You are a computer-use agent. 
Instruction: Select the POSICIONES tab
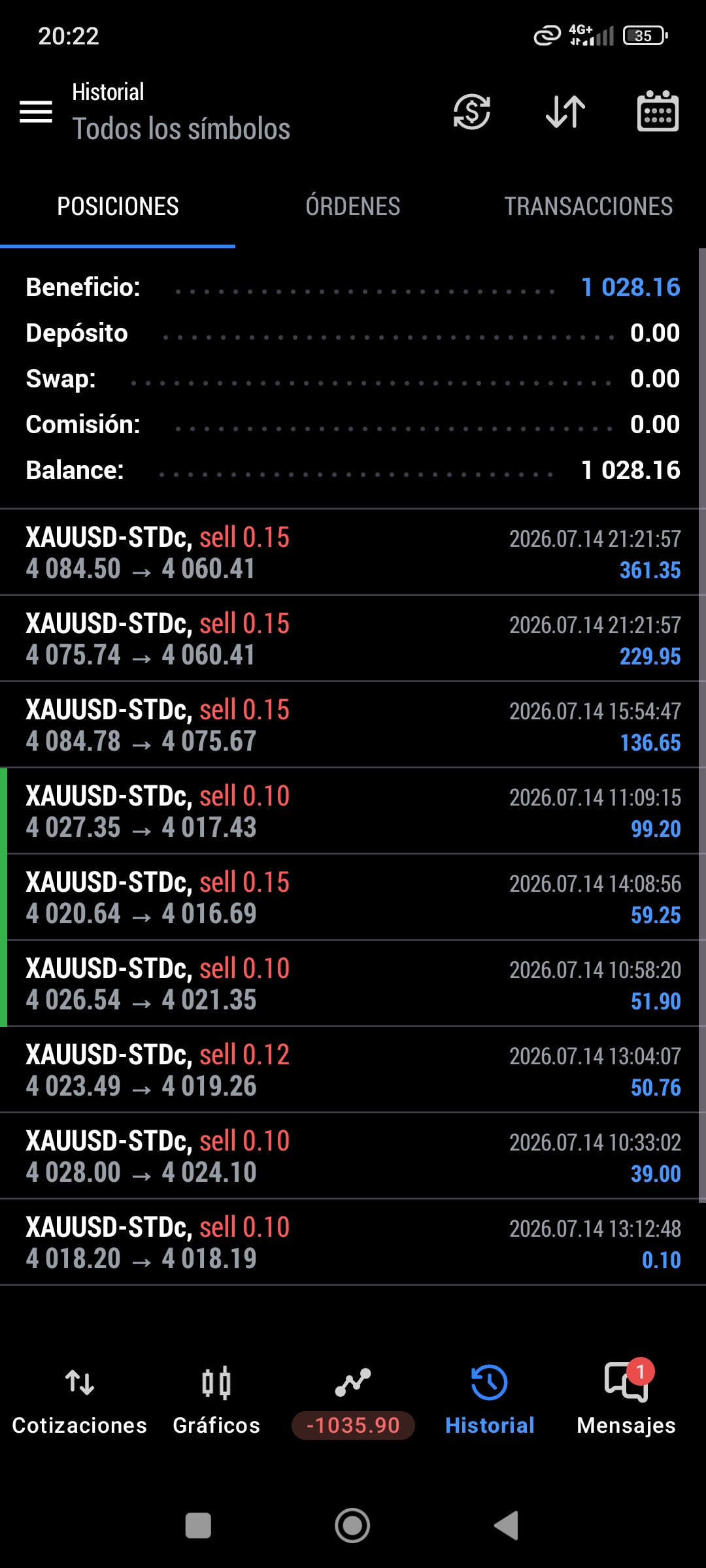coord(118,206)
